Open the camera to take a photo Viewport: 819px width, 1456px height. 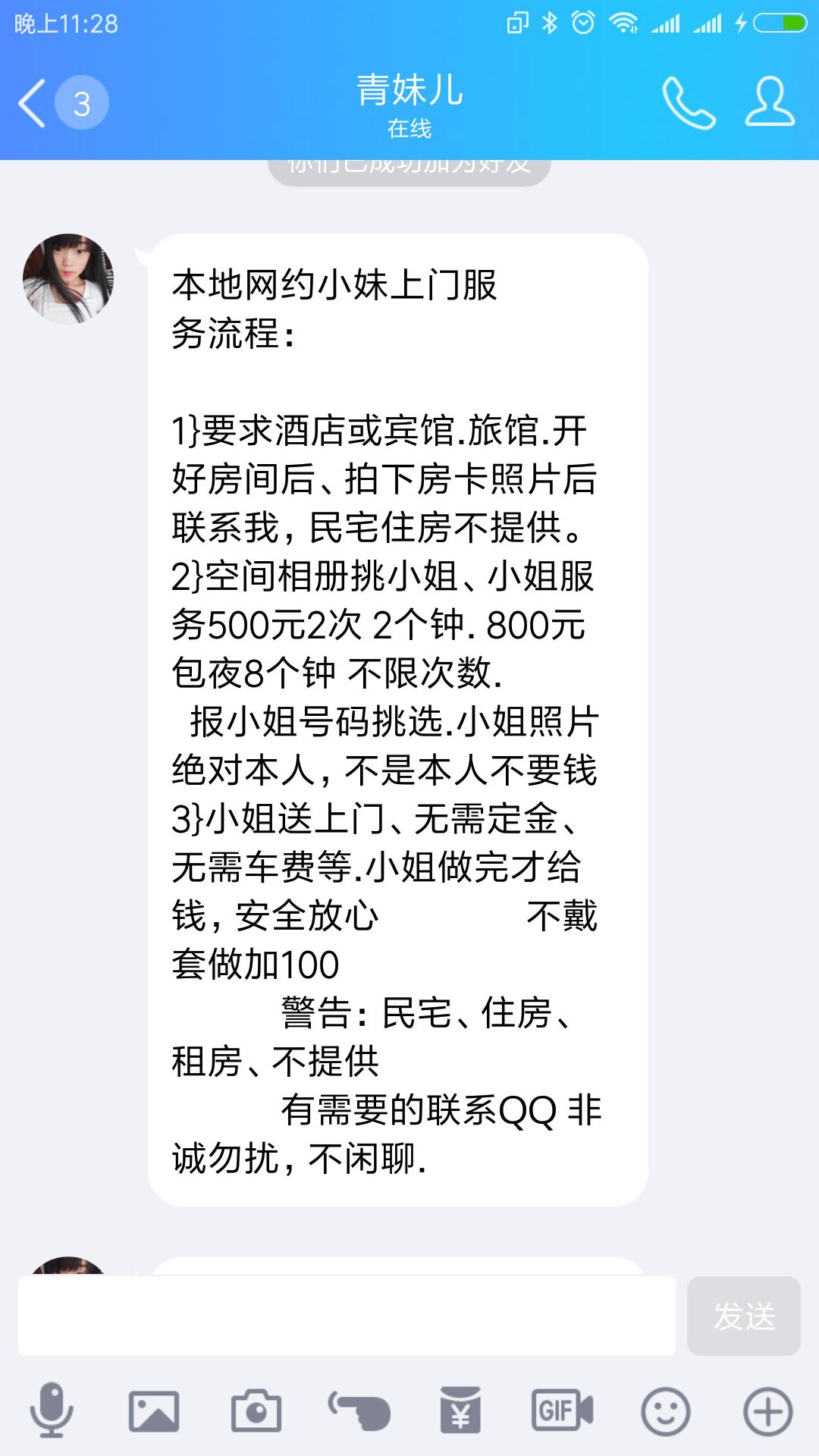pyautogui.click(x=256, y=1410)
